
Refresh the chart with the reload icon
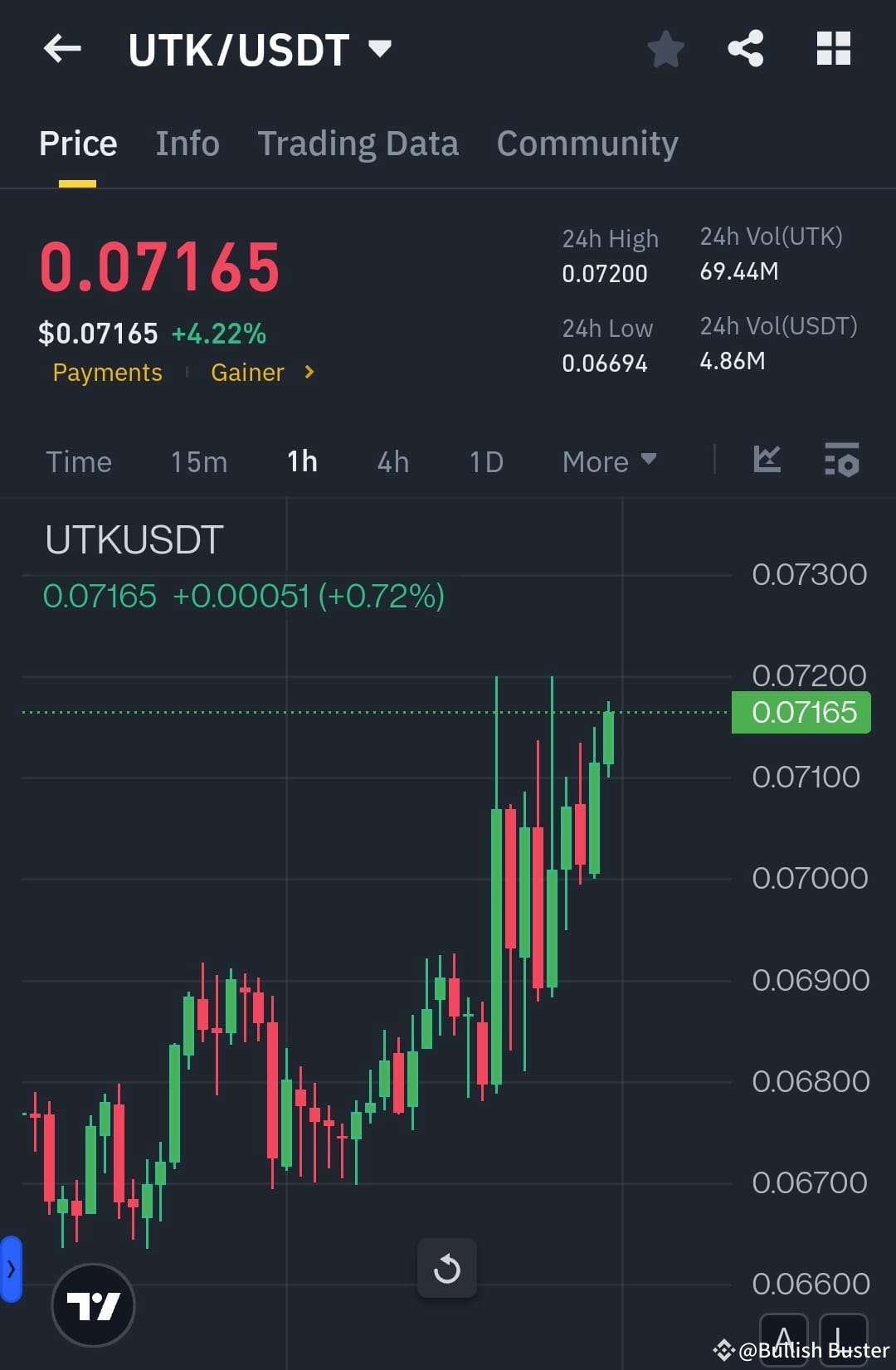[447, 1268]
